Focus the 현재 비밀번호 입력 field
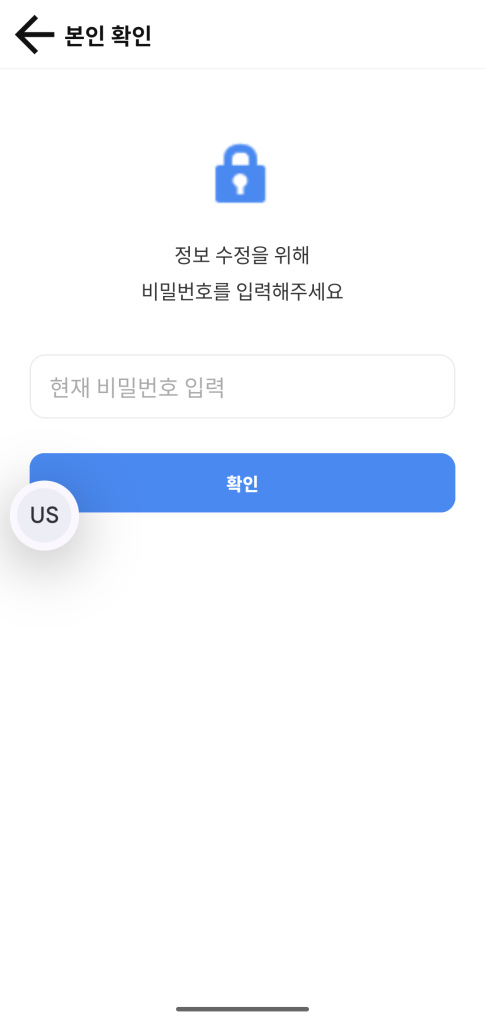 [x=242, y=387]
